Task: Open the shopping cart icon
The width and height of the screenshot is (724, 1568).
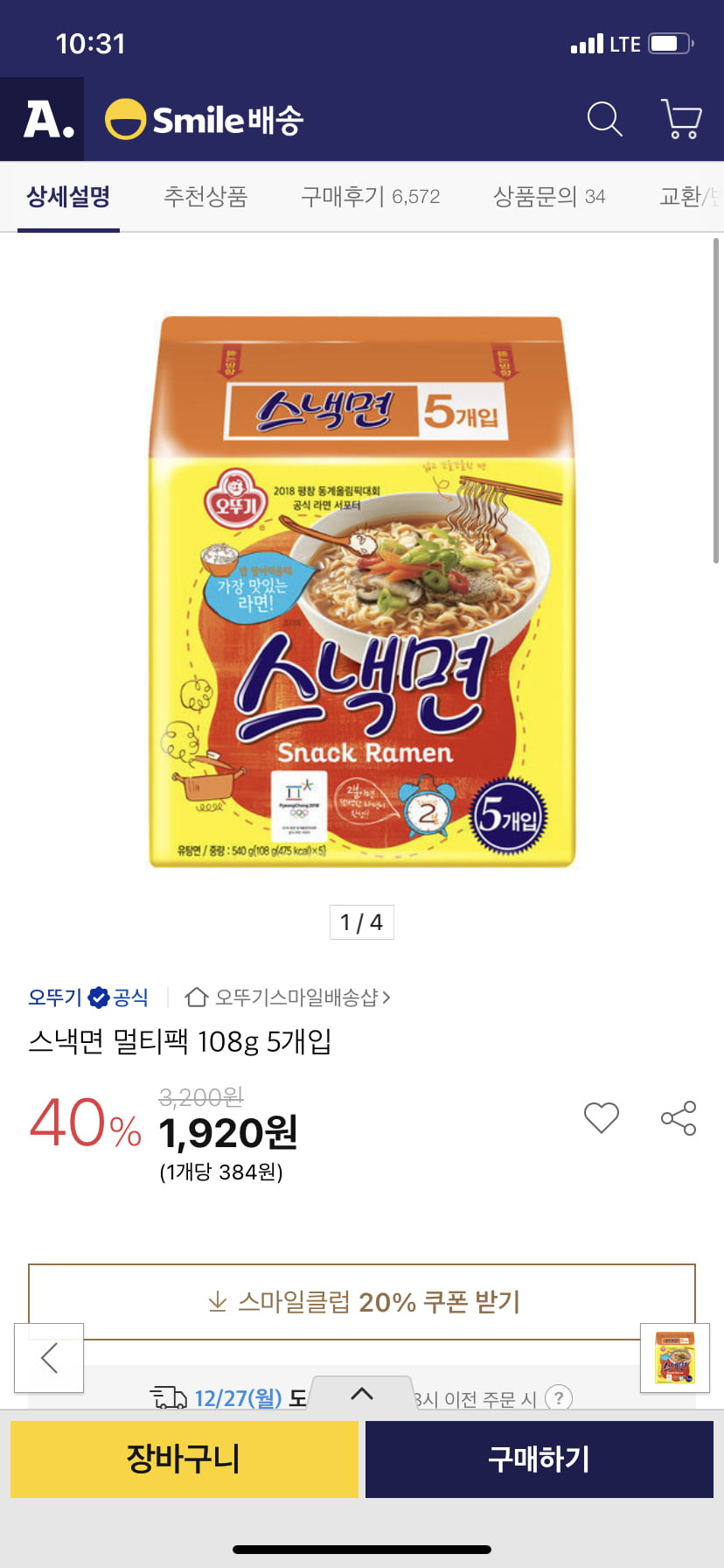Action: tap(682, 119)
